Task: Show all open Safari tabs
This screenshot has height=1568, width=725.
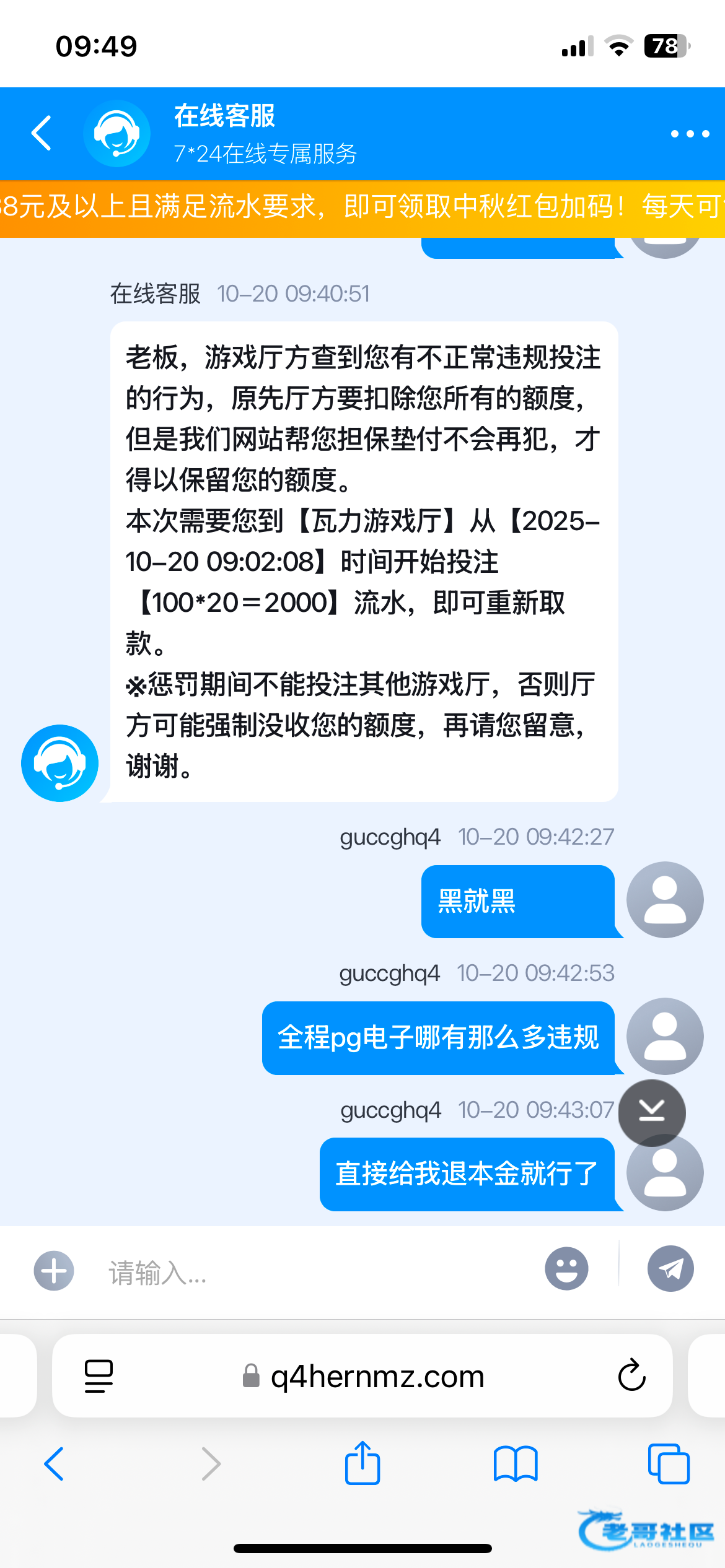Action: pos(669,1464)
